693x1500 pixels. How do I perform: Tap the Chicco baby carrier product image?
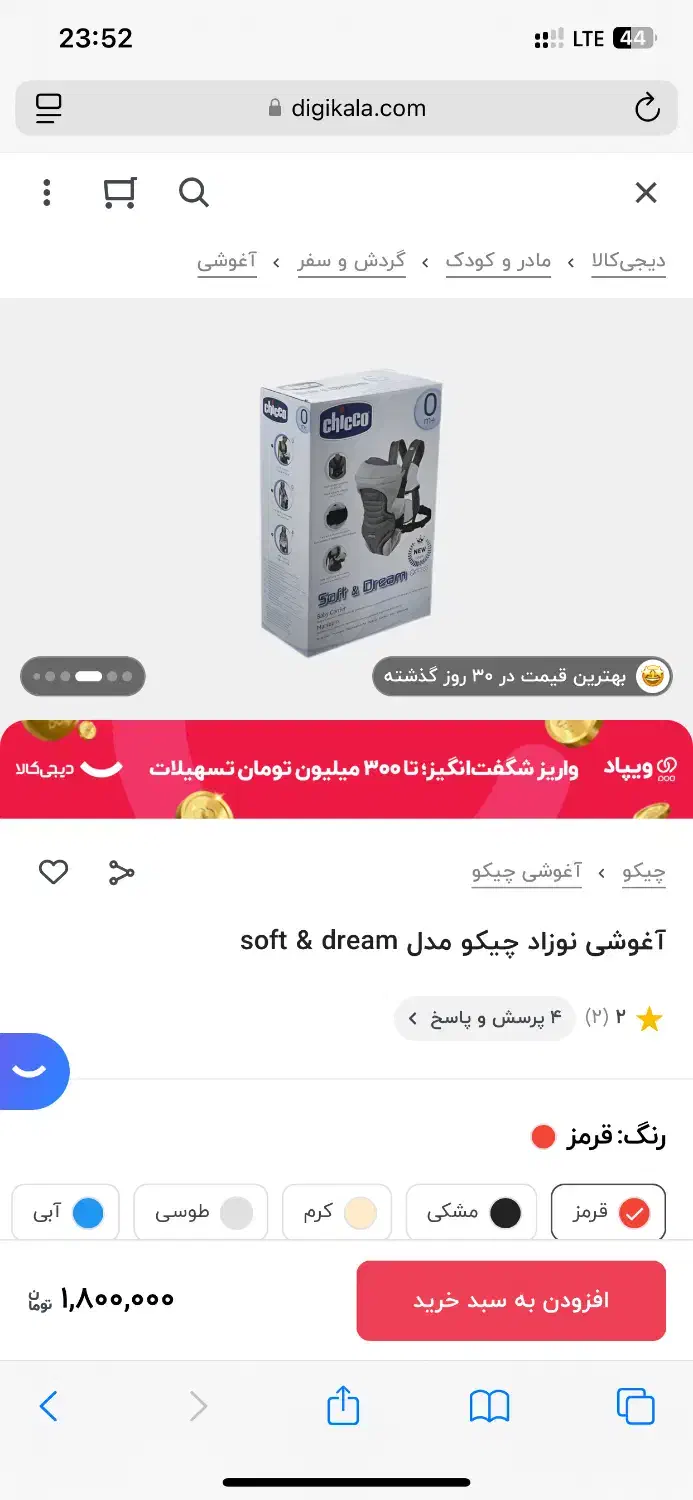point(350,508)
